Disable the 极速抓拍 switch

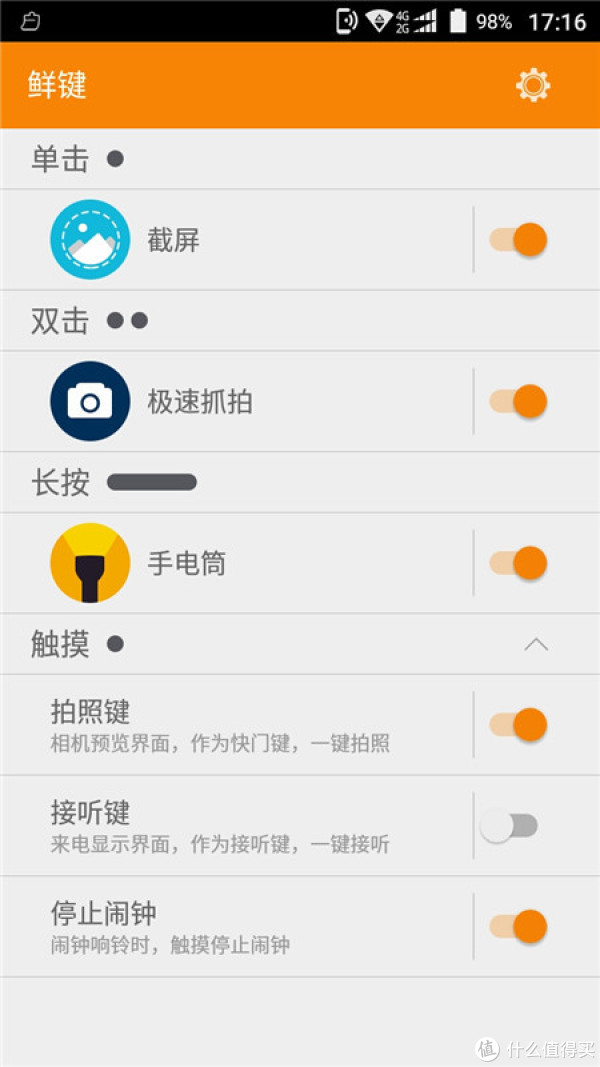click(x=519, y=402)
